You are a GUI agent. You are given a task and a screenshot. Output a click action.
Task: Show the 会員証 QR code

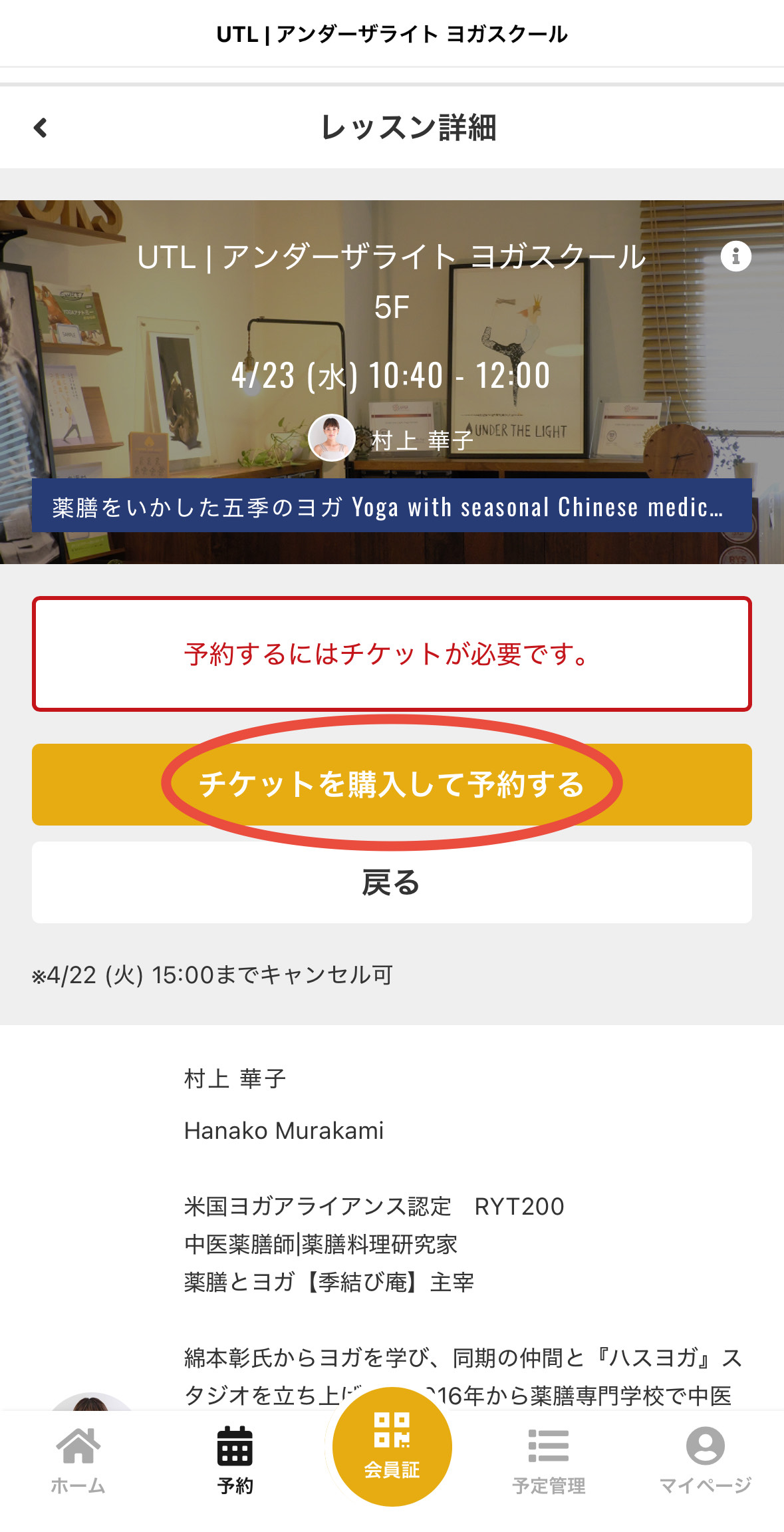392,1446
